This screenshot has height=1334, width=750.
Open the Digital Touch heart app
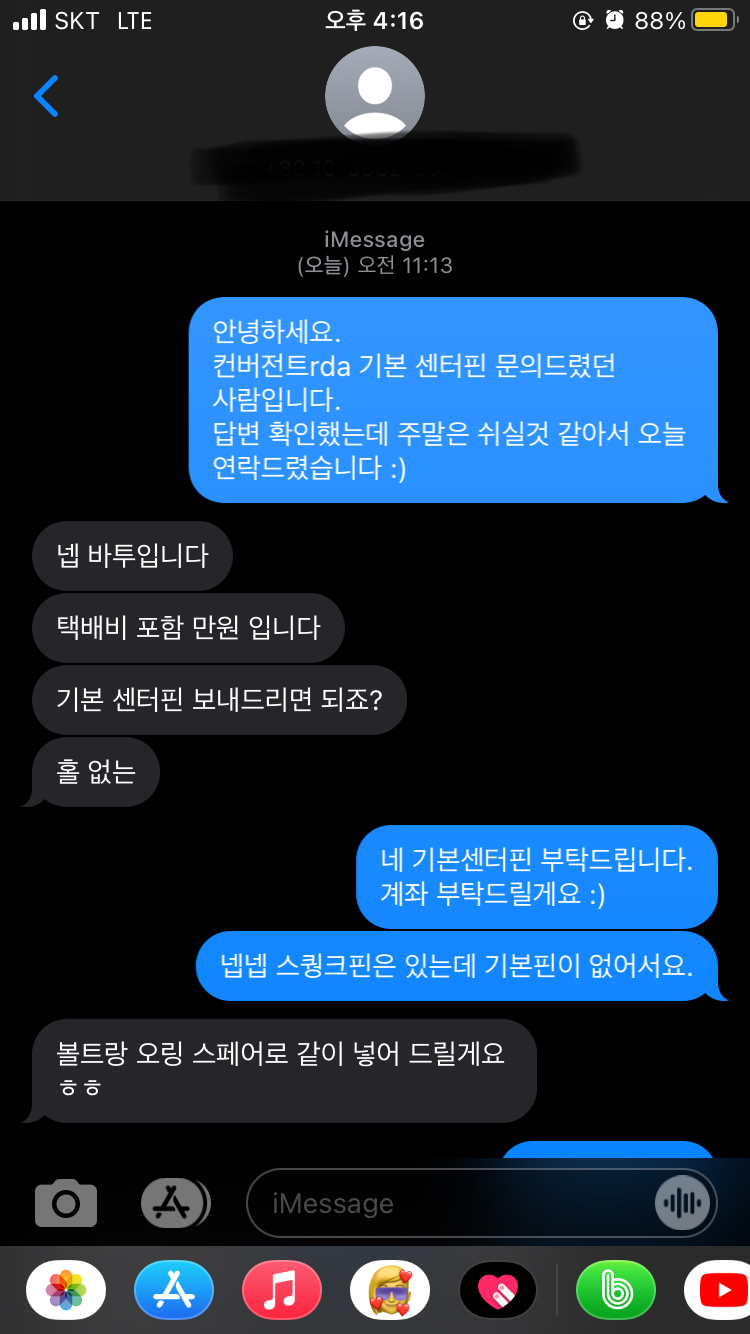pyautogui.click(x=498, y=1291)
